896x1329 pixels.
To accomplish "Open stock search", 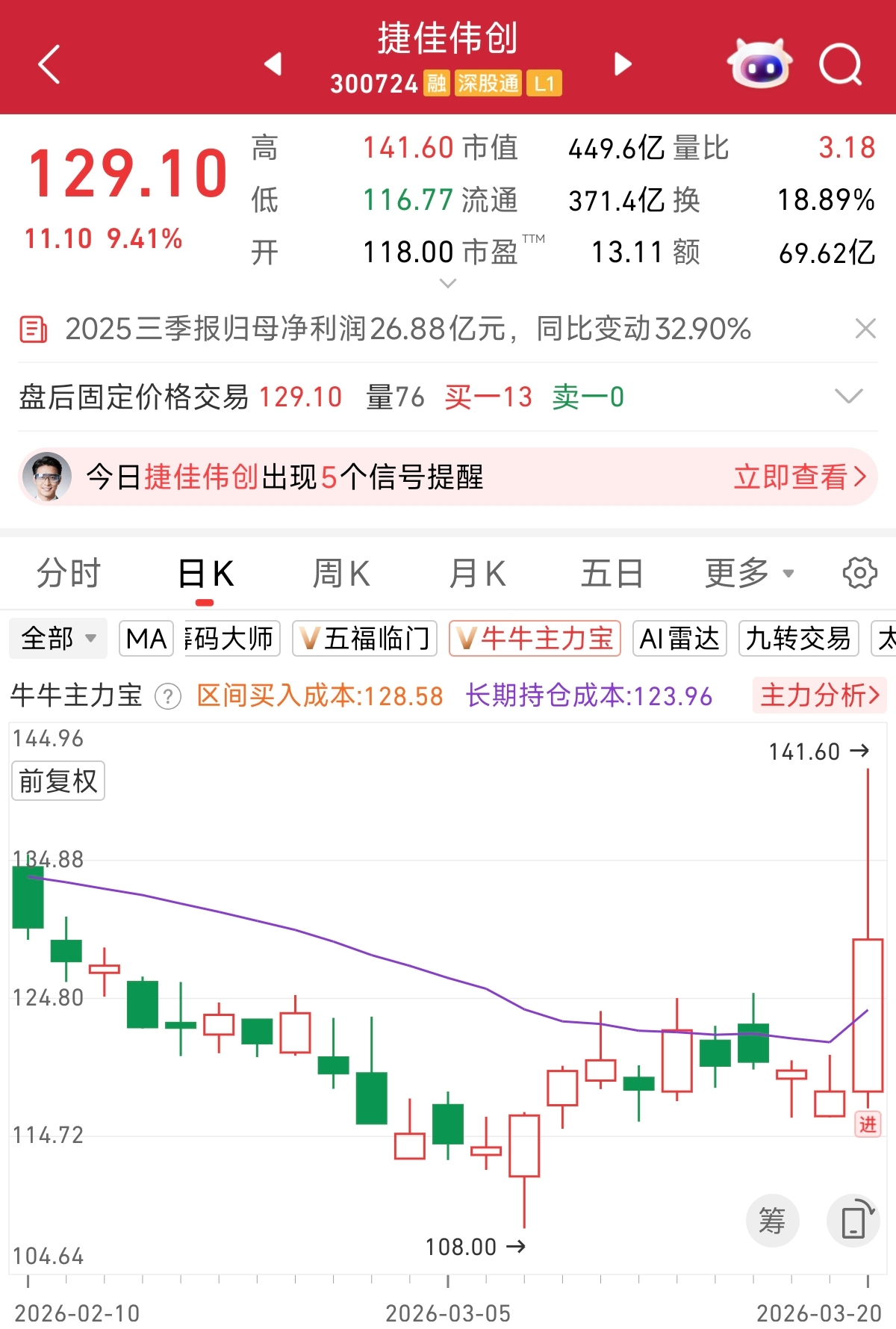I will point(840,64).
